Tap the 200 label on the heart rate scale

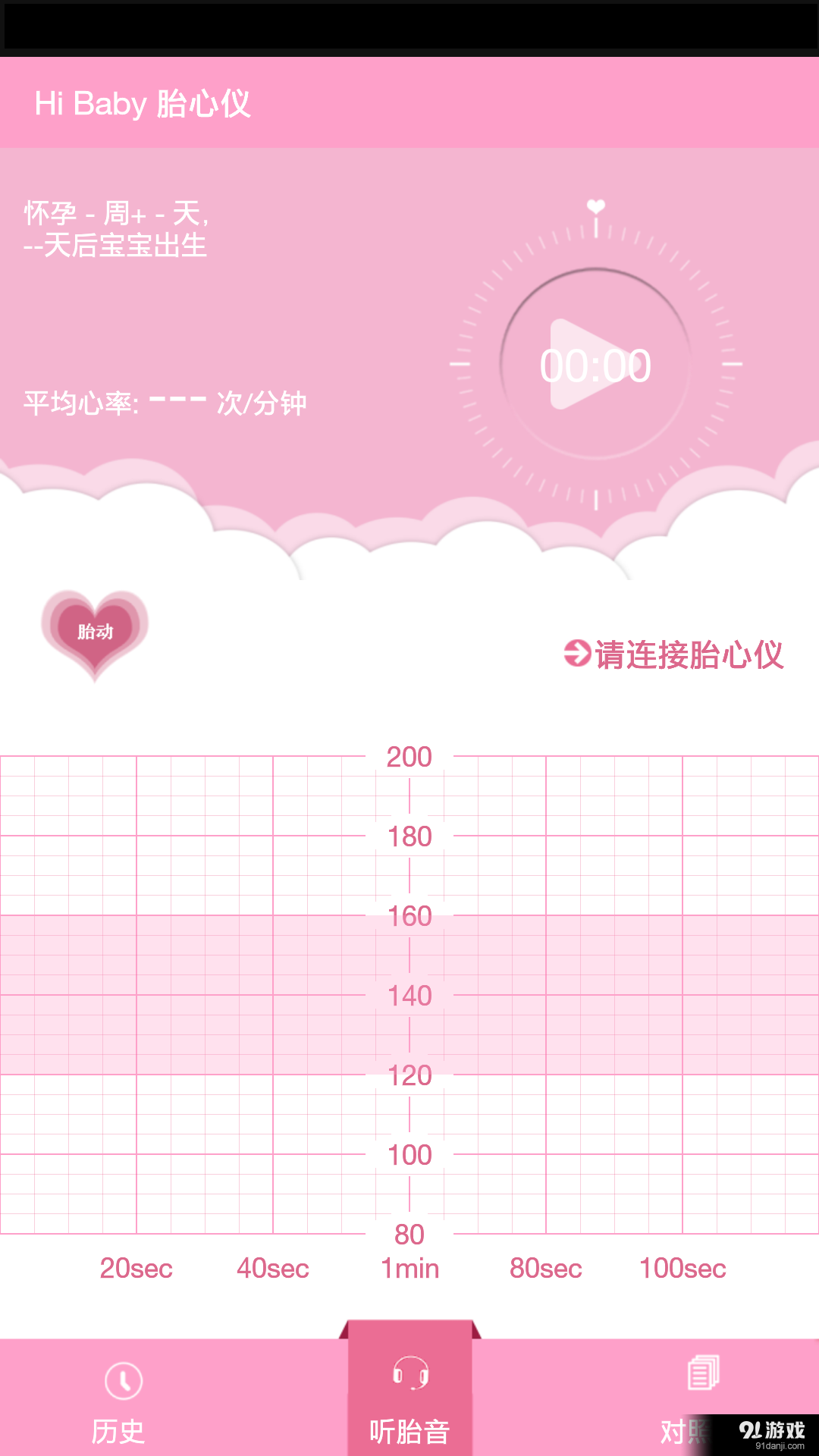[x=409, y=757]
